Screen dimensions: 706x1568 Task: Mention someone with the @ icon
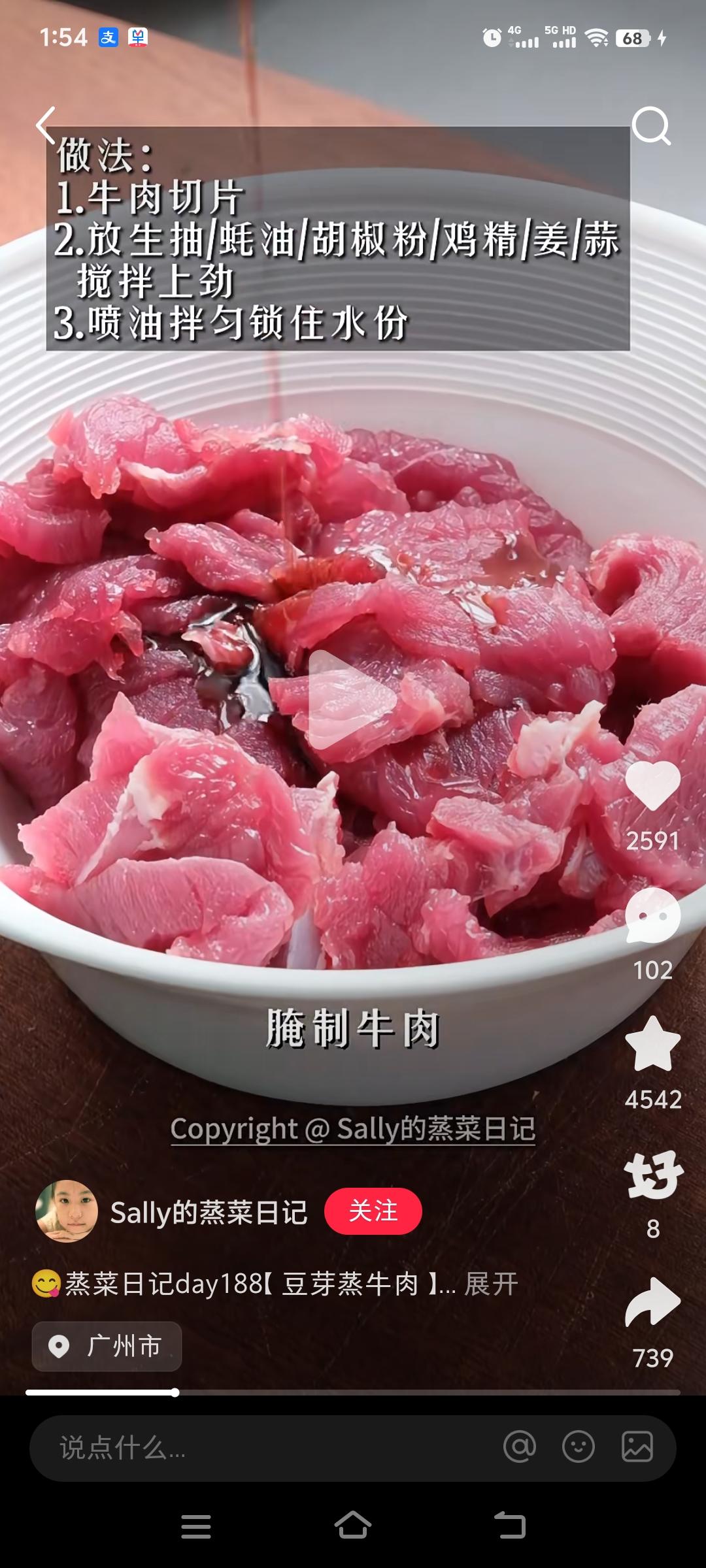click(x=520, y=1446)
